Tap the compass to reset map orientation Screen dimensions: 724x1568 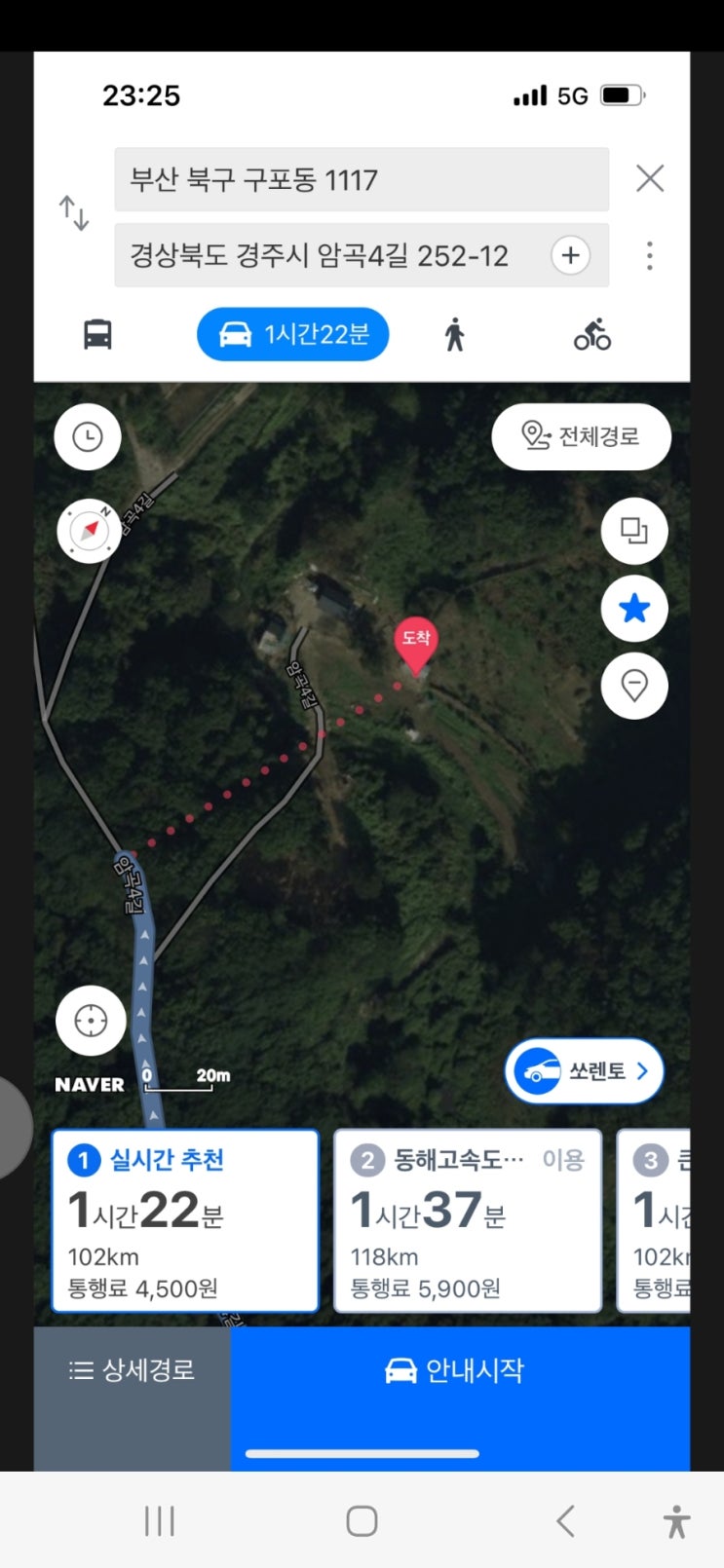(90, 531)
